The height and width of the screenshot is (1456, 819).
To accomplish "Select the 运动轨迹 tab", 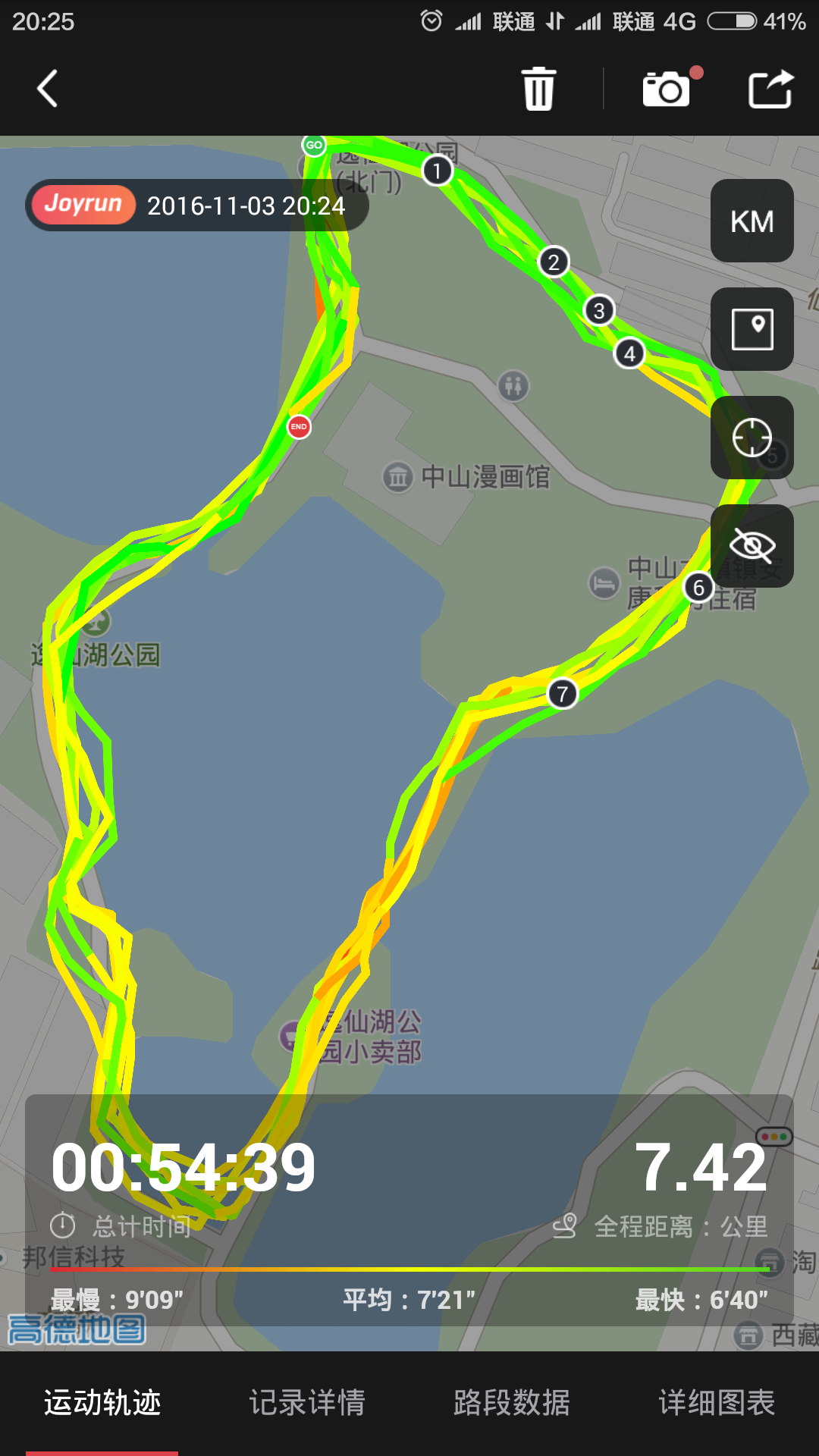I will pyautogui.click(x=102, y=1403).
